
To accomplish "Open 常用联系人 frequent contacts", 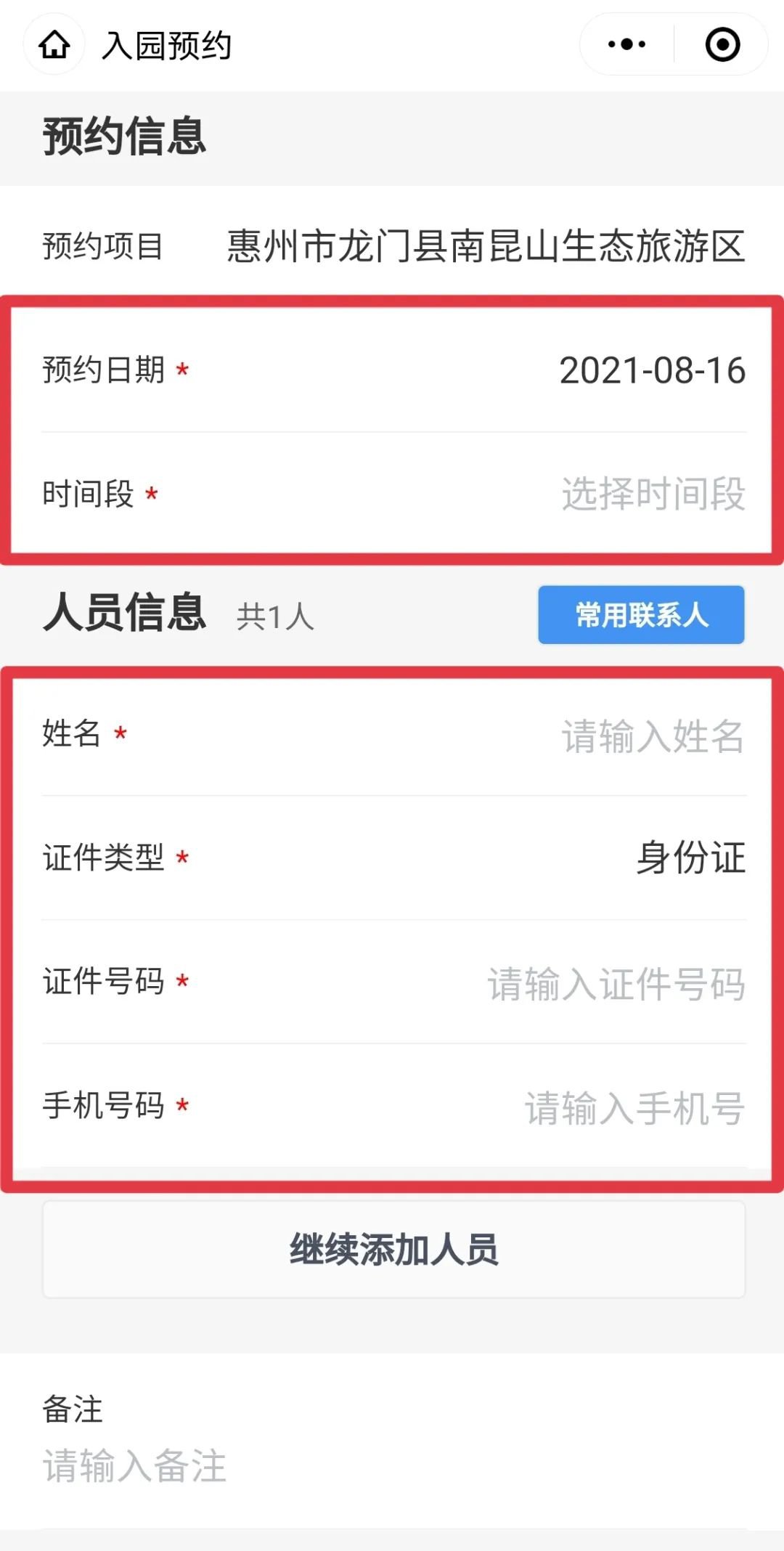I will click(x=641, y=614).
